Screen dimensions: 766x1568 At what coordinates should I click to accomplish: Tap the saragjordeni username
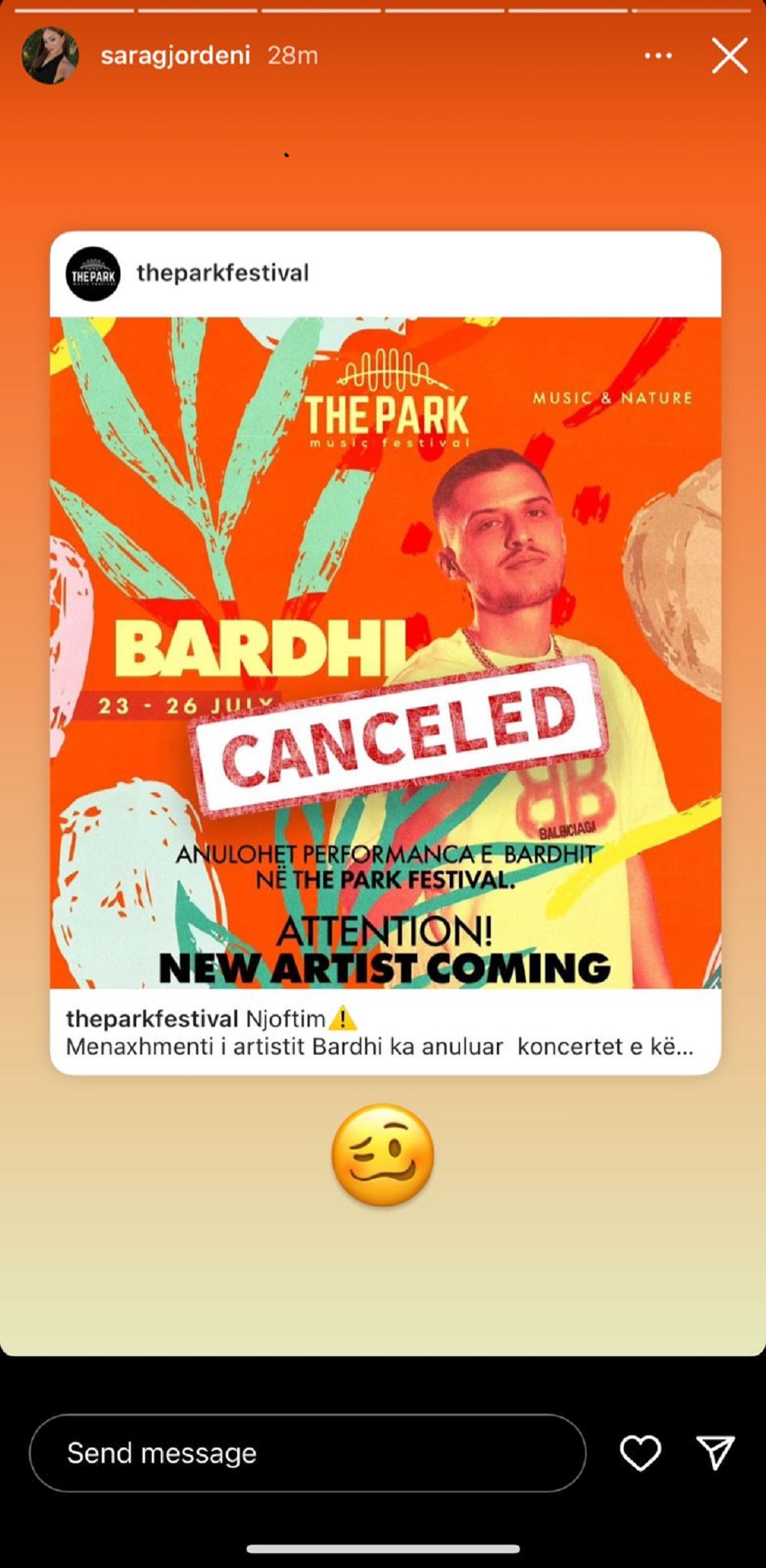pos(175,55)
